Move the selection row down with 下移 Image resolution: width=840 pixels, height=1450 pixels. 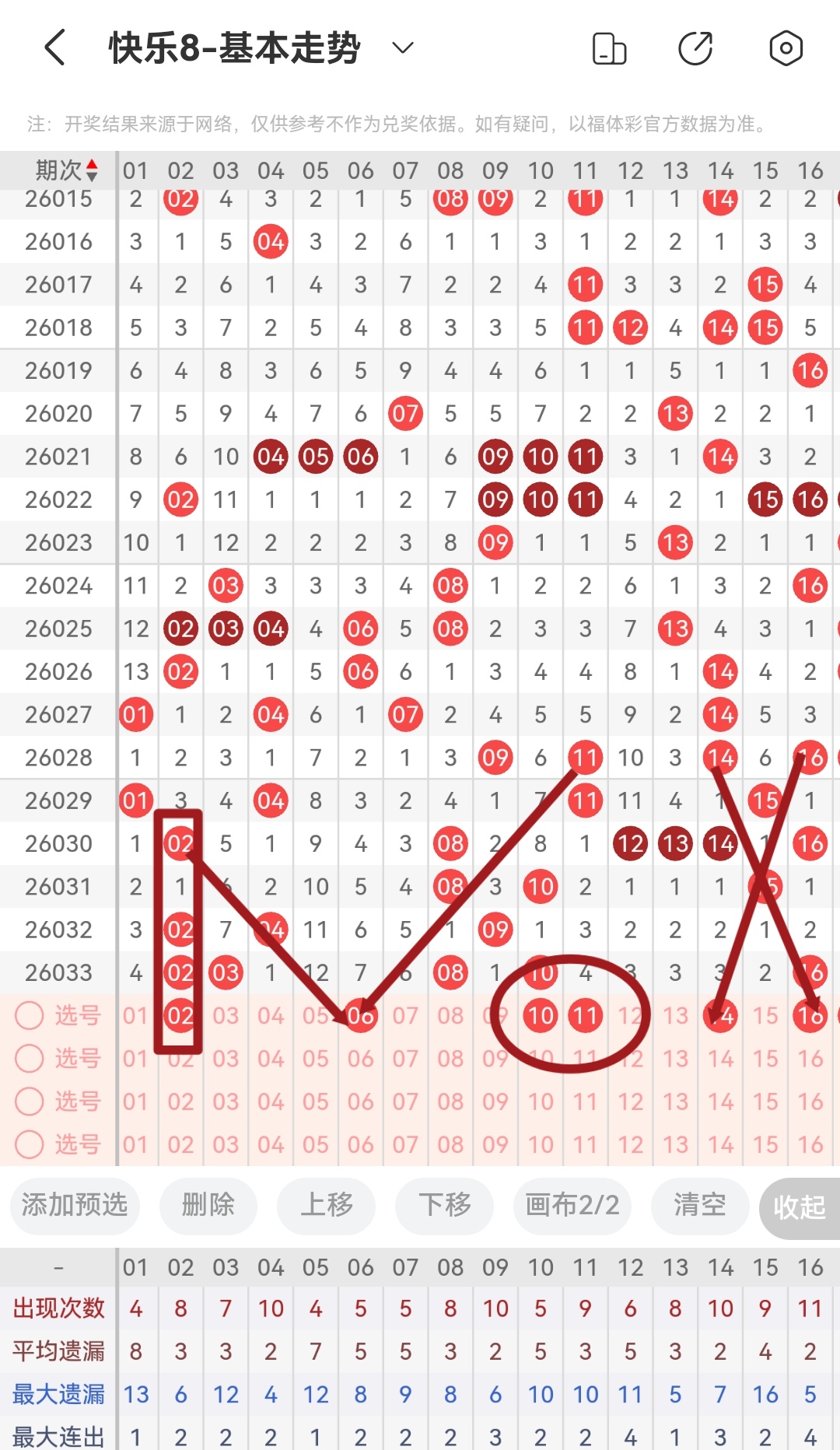tap(444, 1205)
